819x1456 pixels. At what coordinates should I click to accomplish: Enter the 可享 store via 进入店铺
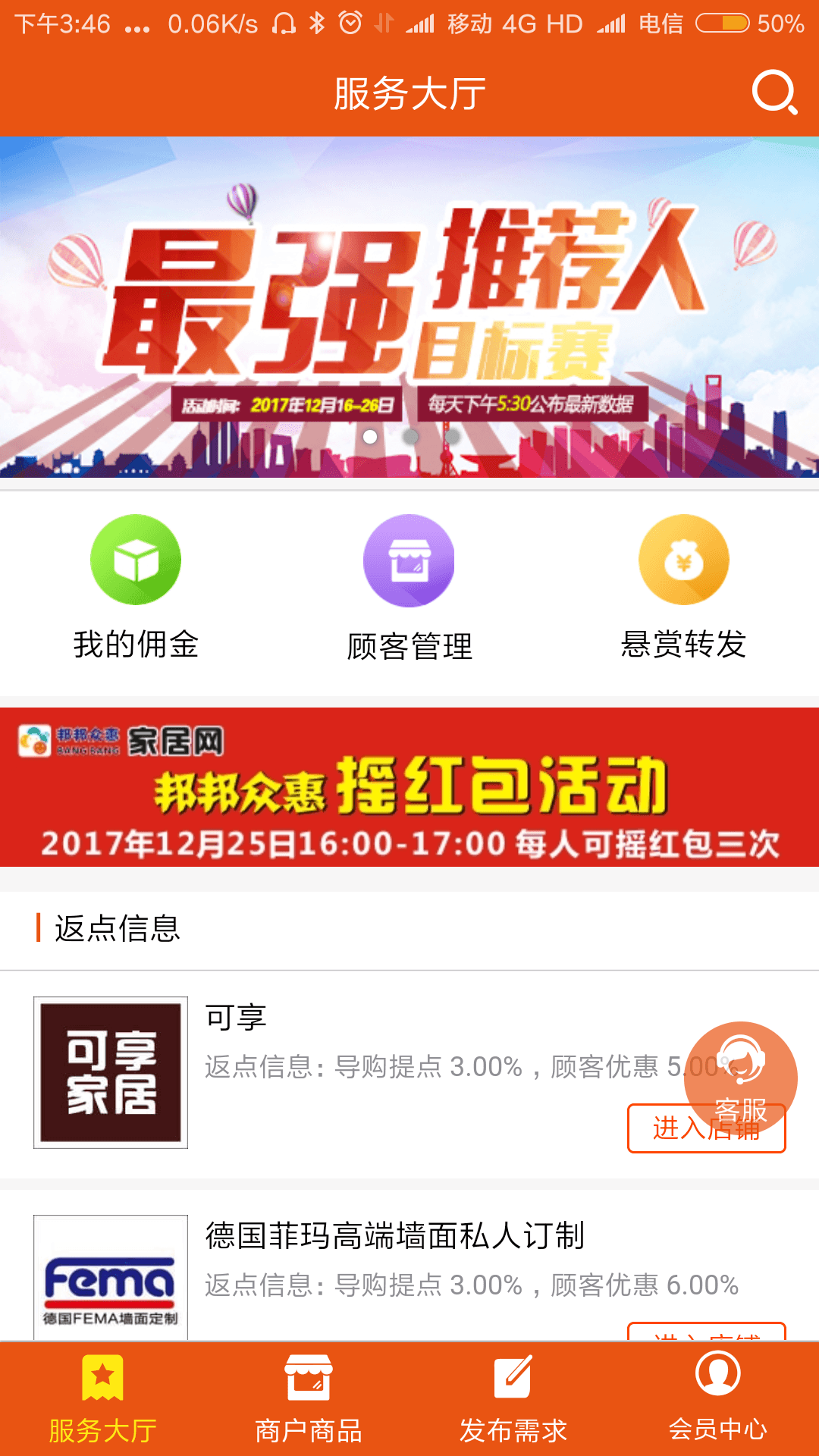click(x=706, y=1128)
